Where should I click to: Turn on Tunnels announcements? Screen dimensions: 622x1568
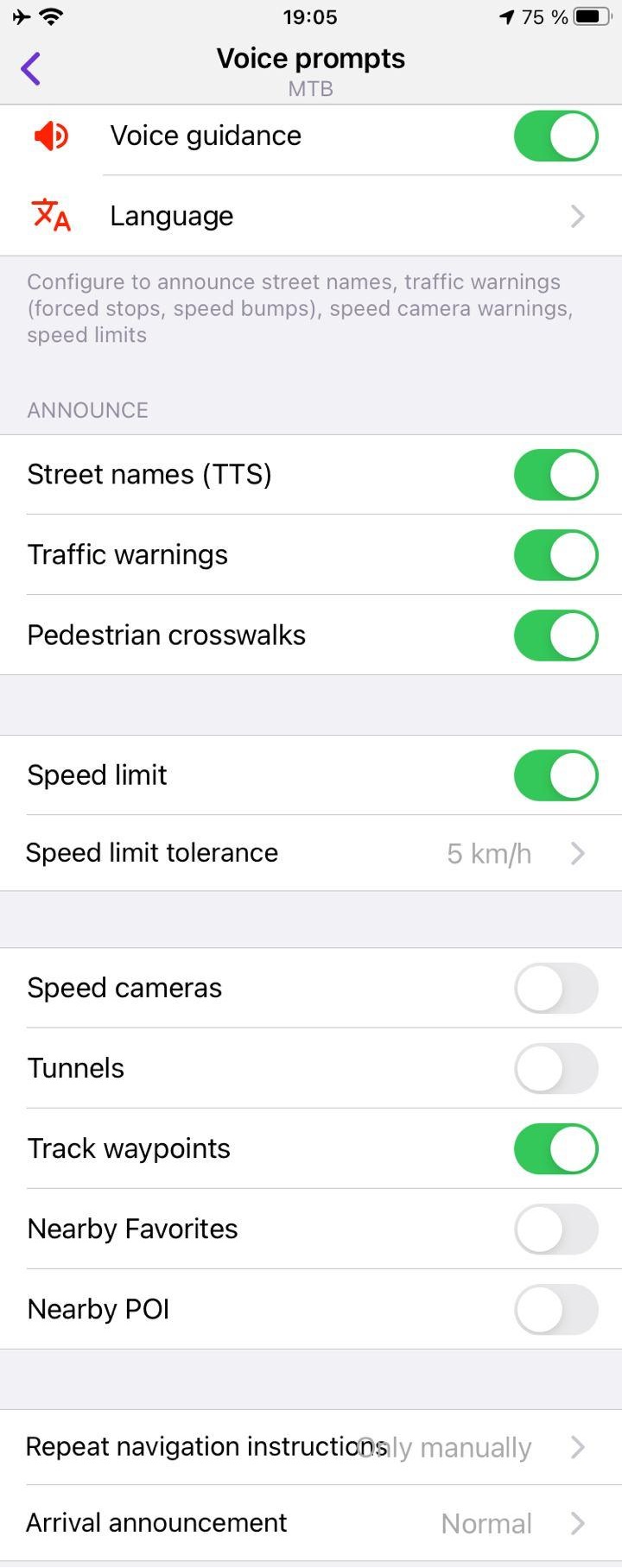pos(555,1068)
